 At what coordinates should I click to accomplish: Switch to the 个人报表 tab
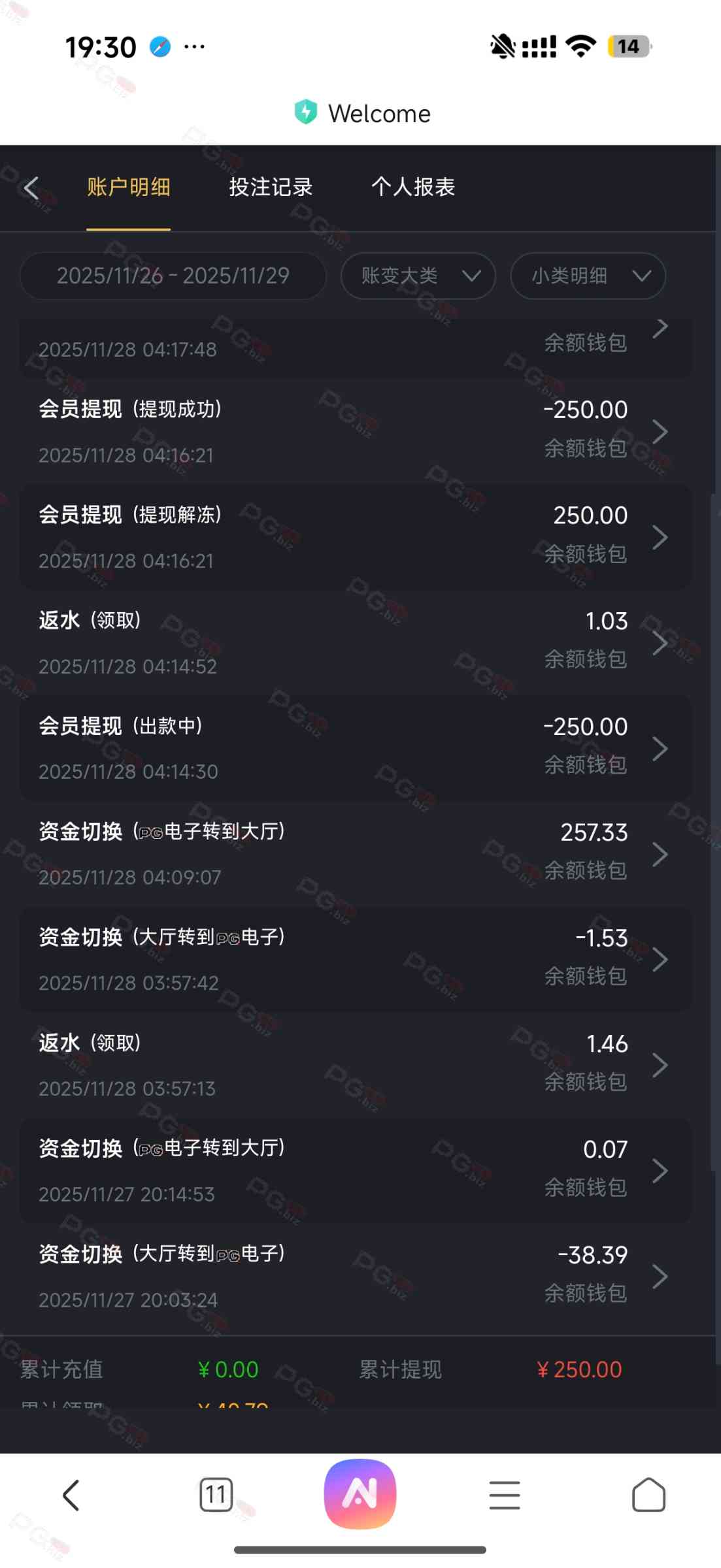[412, 188]
